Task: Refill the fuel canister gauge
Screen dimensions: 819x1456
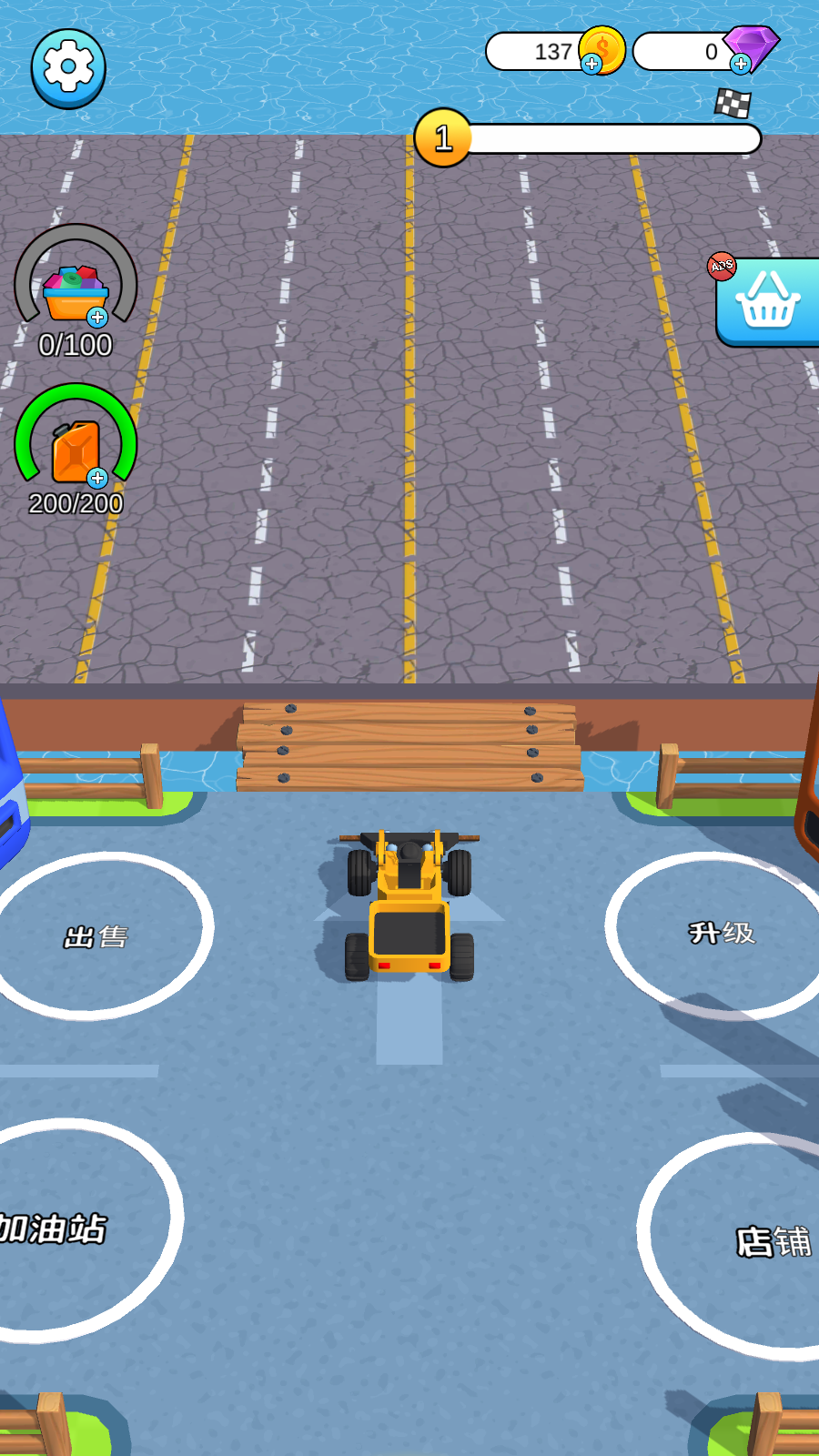Action: [97, 478]
